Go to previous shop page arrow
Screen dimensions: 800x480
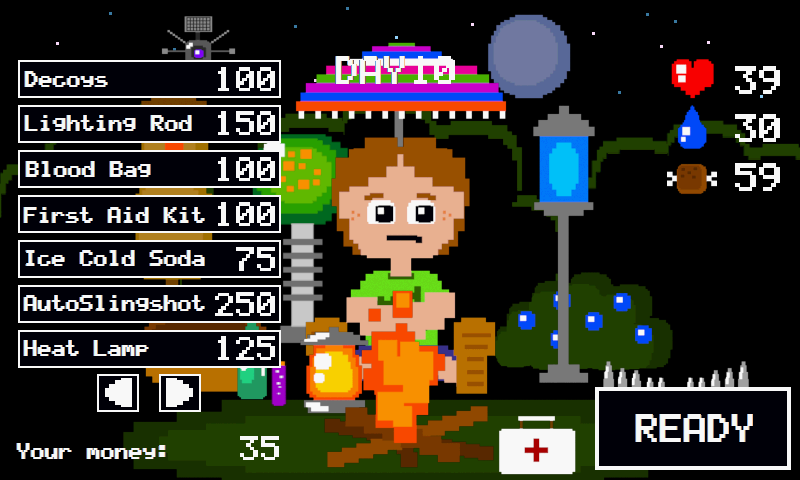[x=118, y=392]
